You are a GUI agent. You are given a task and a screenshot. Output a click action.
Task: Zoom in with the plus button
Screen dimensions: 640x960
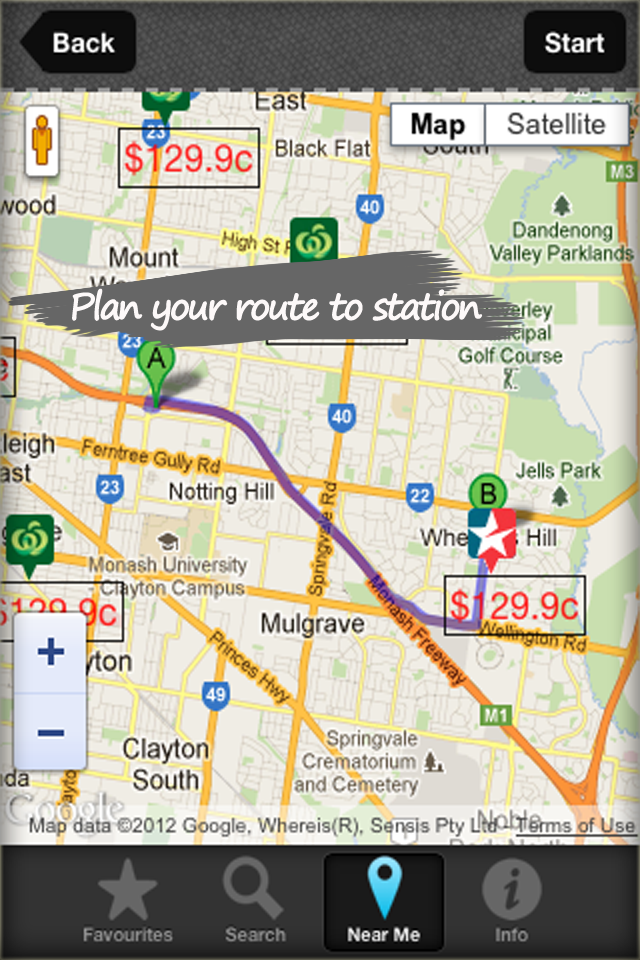click(50, 653)
